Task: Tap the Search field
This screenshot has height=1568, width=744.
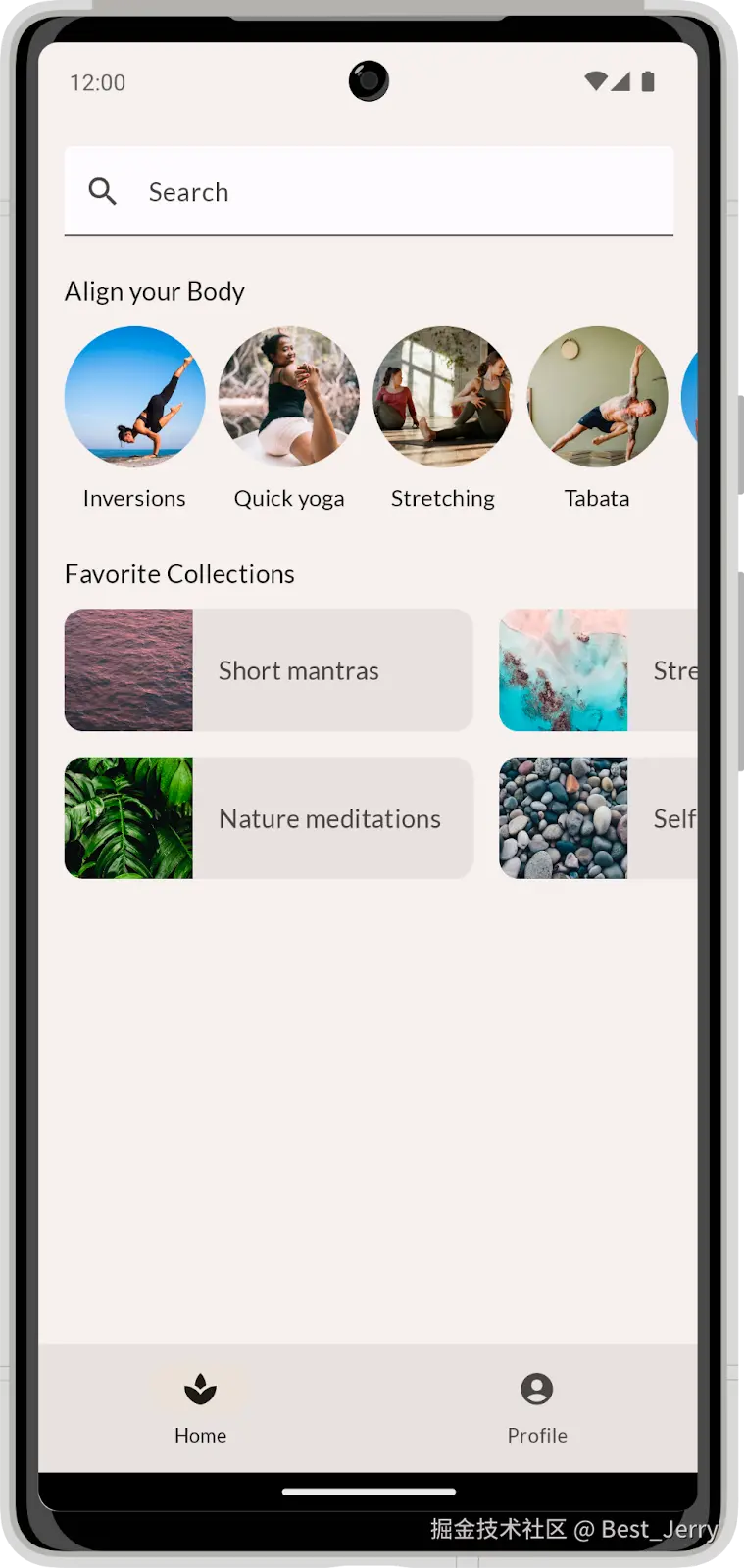Action: [x=369, y=192]
